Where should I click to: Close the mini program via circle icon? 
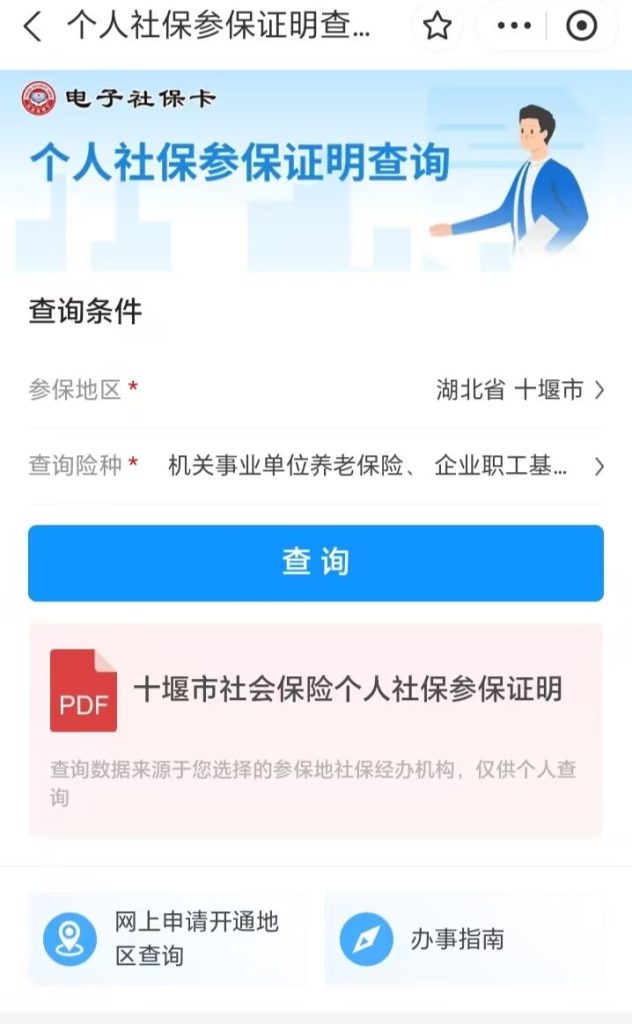pos(581,26)
